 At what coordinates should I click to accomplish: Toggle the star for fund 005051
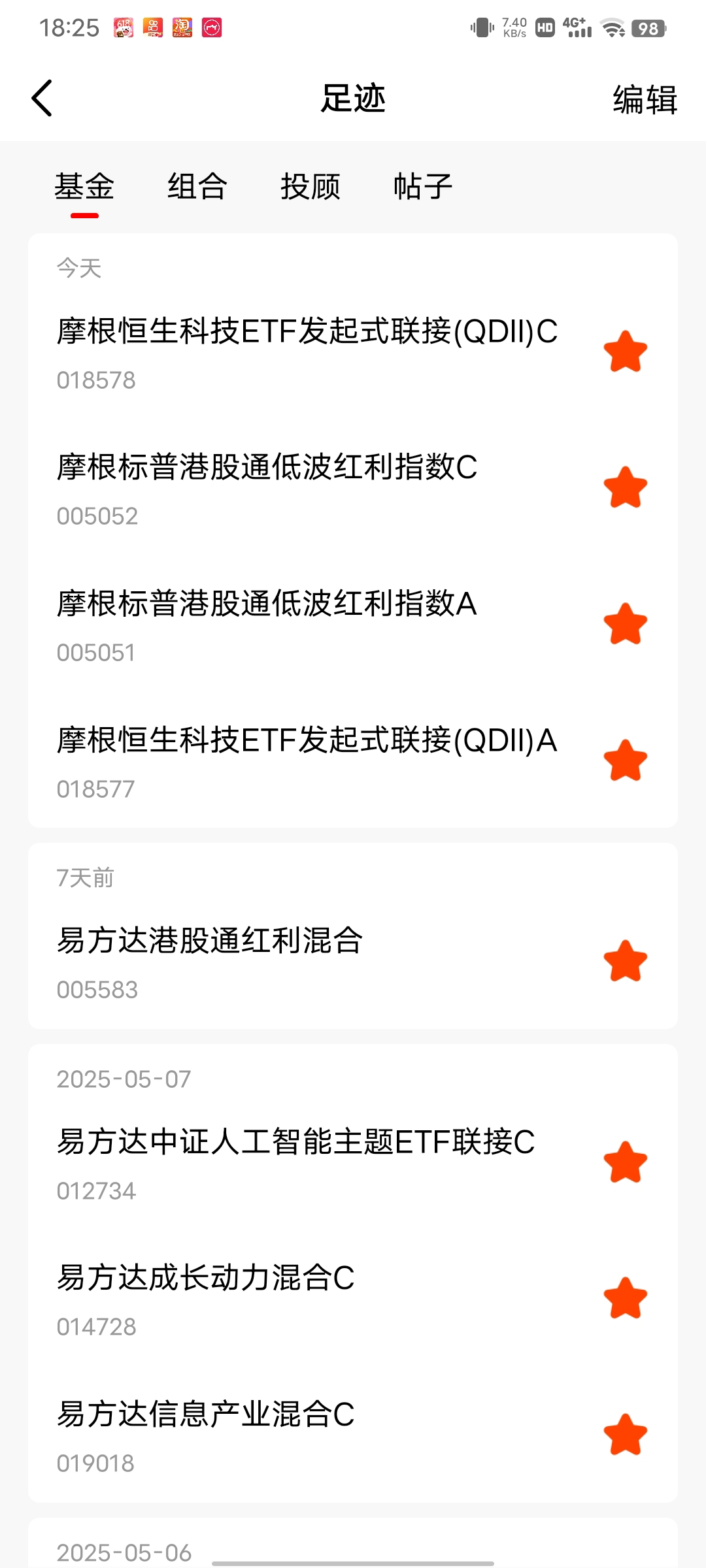[x=626, y=624]
